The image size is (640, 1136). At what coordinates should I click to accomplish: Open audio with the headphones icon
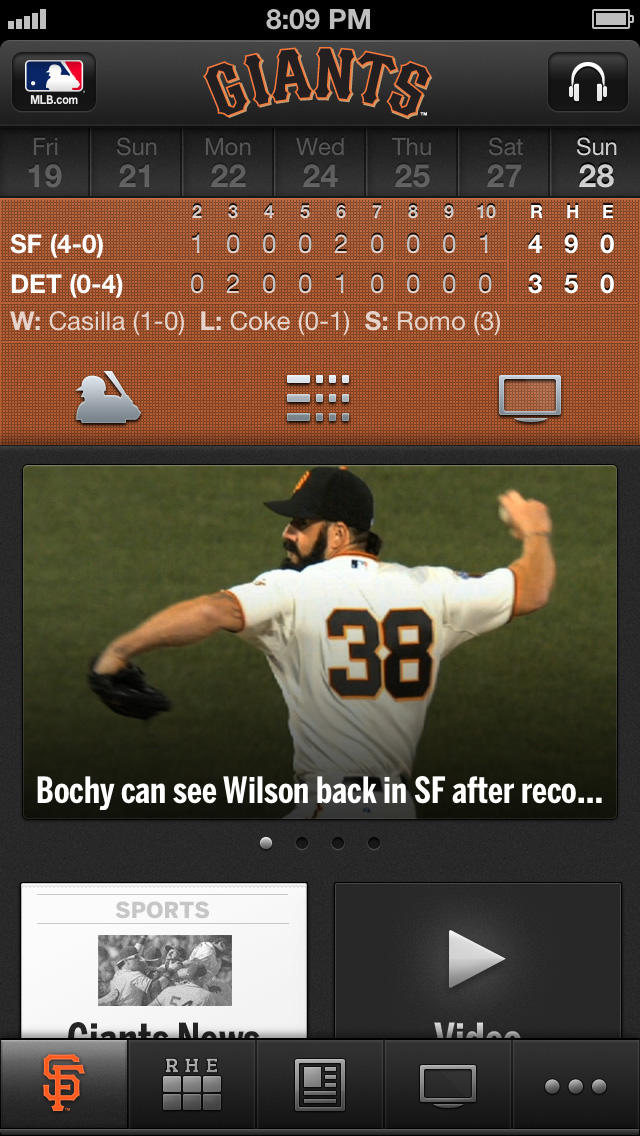click(587, 82)
